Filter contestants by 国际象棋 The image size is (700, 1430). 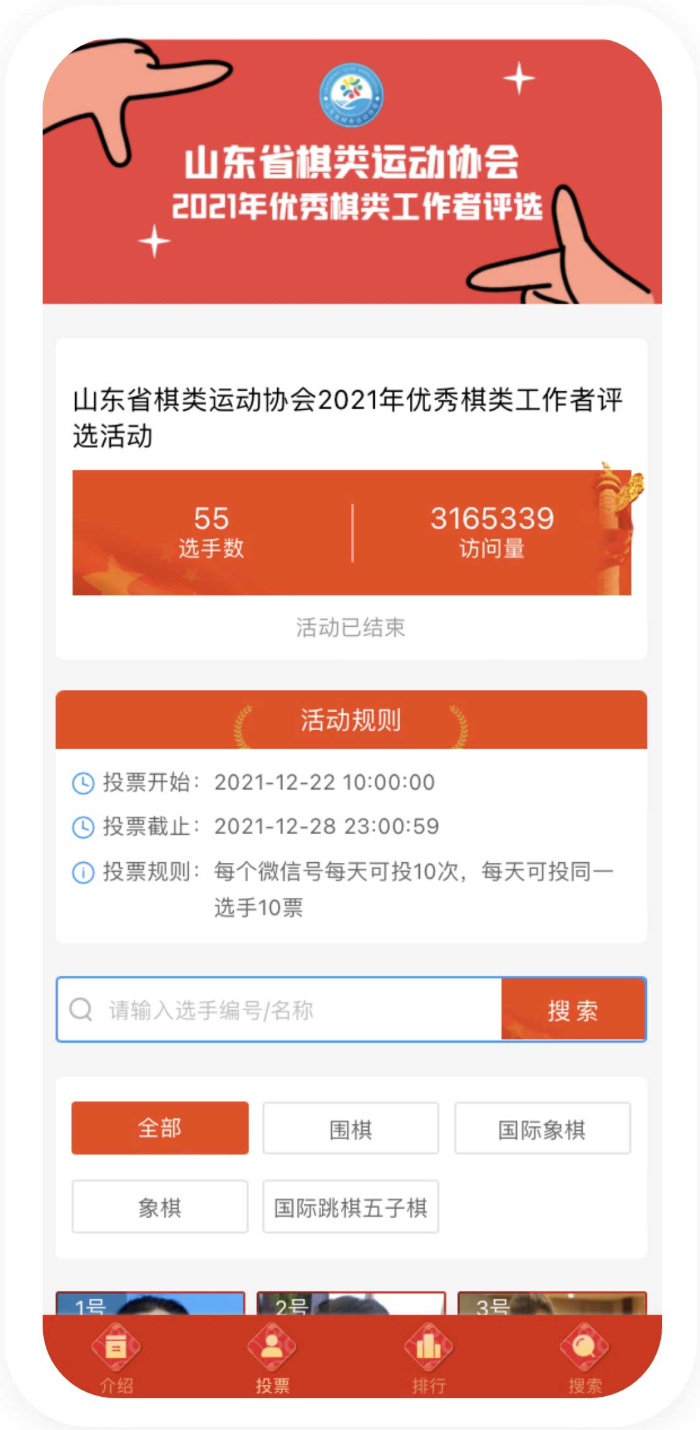pos(542,1129)
